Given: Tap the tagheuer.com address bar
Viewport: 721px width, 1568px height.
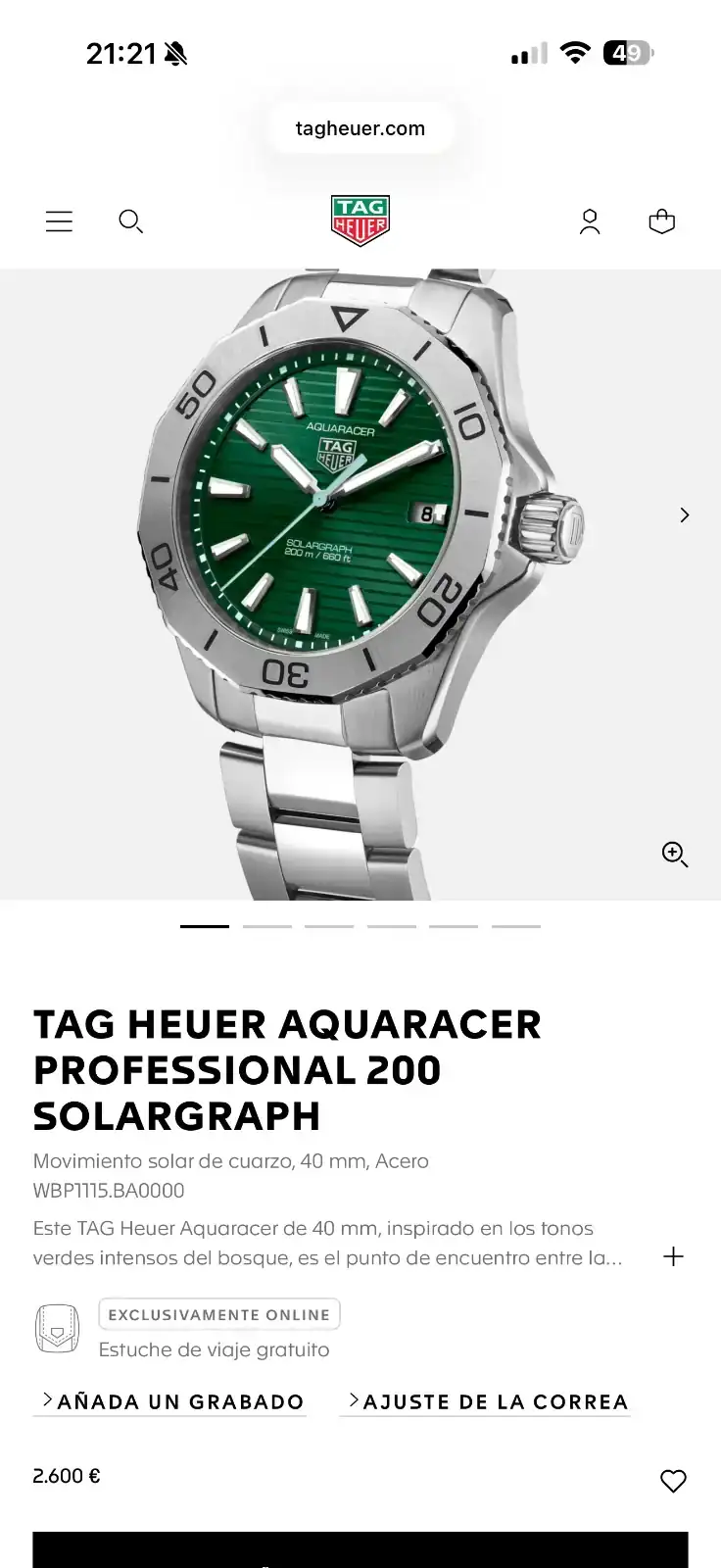Looking at the screenshot, I should click(x=360, y=128).
